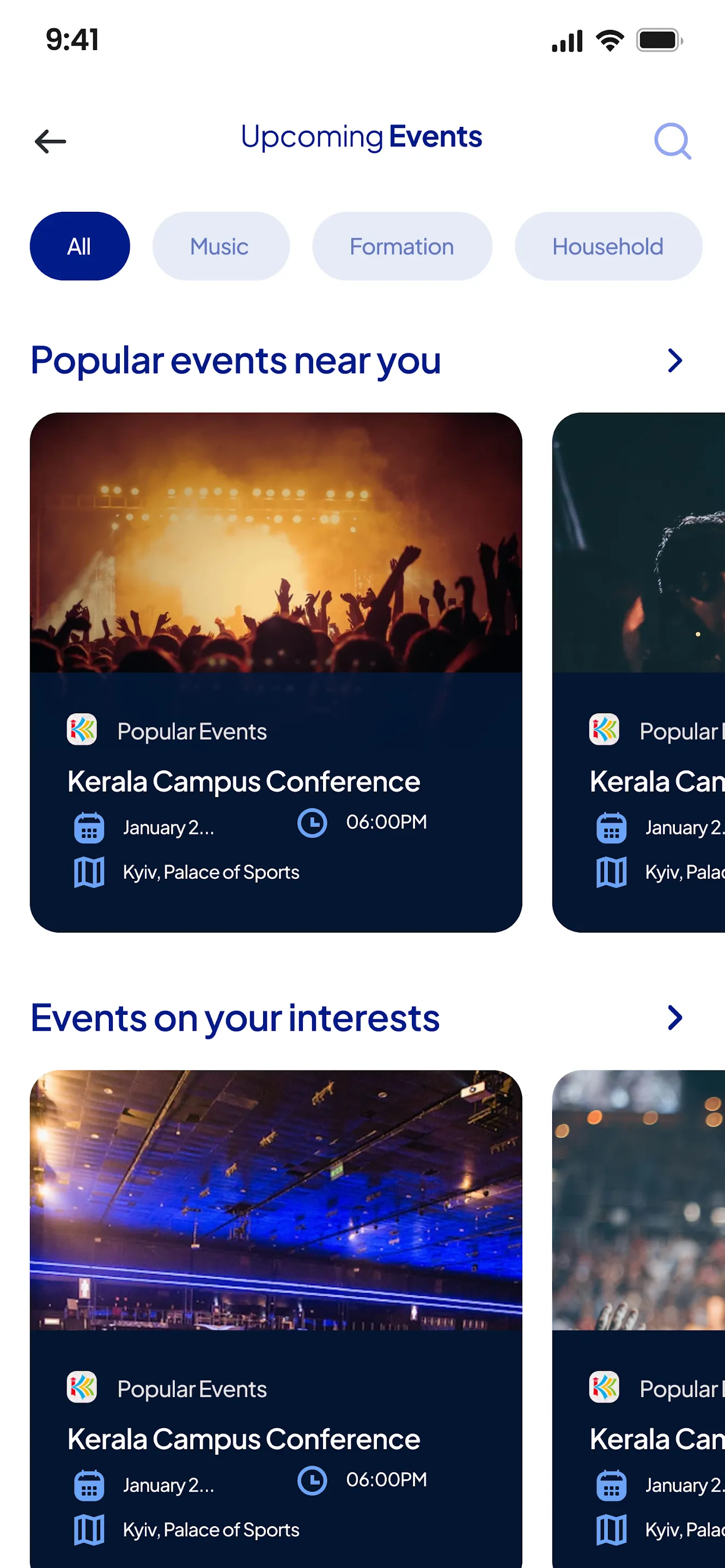The width and height of the screenshot is (725, 1568).
Task: Open the search function
Action: point(673,141)
